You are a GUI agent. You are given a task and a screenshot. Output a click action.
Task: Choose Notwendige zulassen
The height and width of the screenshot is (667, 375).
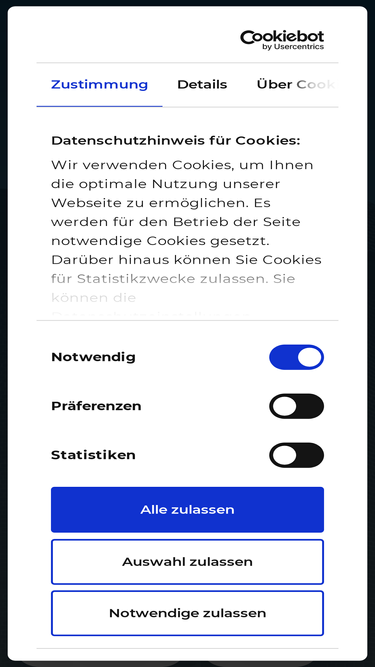tap(188, 613)
